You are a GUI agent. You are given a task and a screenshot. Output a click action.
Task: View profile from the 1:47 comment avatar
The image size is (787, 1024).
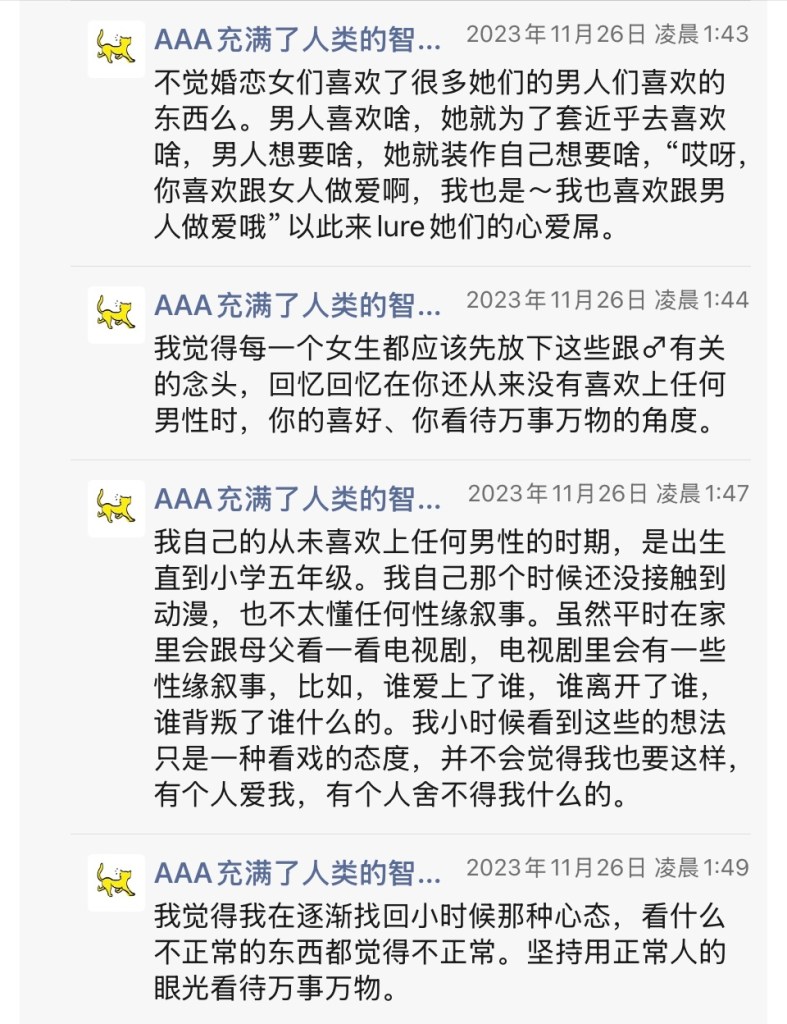pyautogui.click(x=116, y=508)
